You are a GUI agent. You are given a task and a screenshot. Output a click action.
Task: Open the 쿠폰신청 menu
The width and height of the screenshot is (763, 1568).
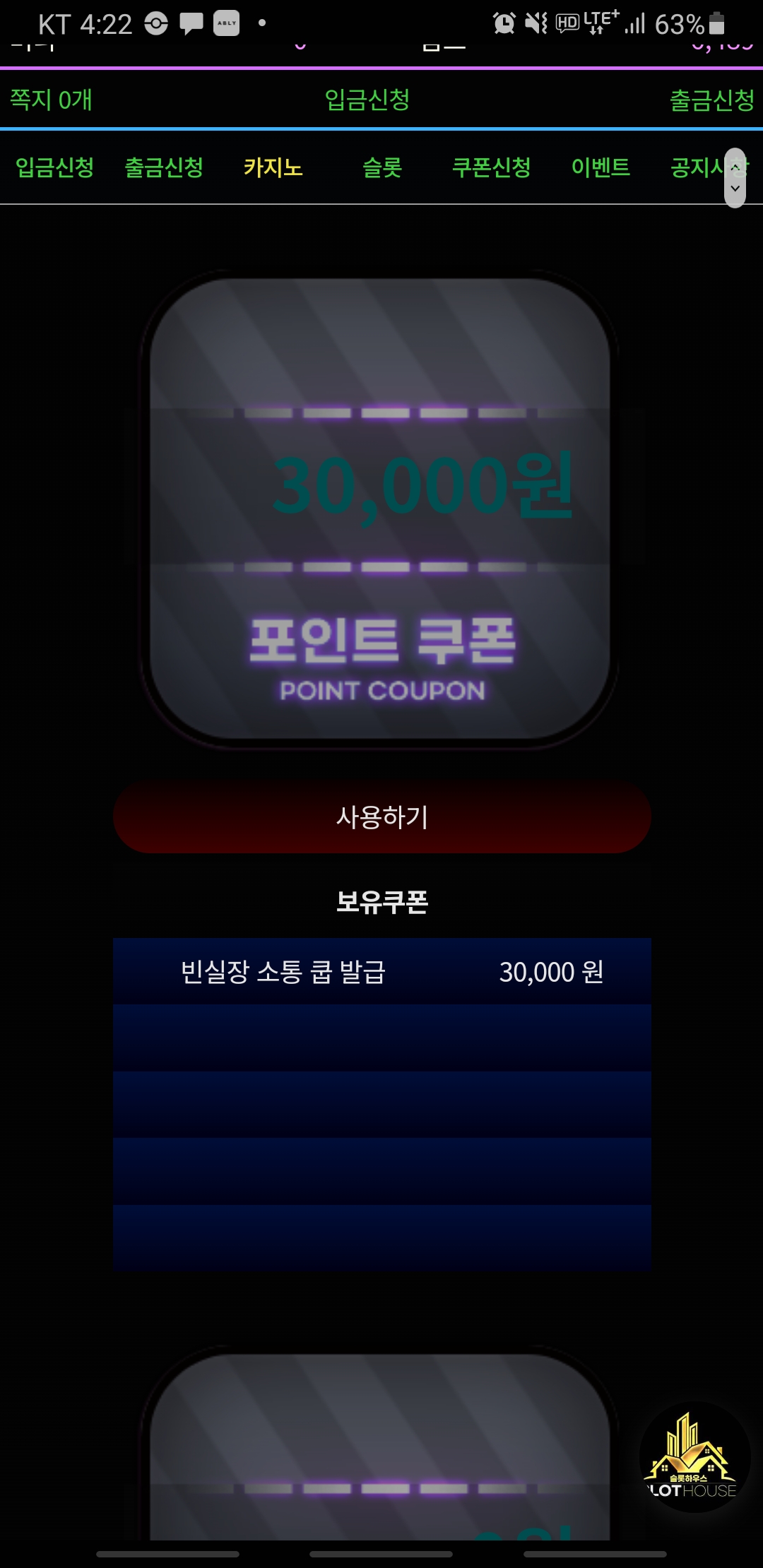pyautogui.click(x=492, y=167)
